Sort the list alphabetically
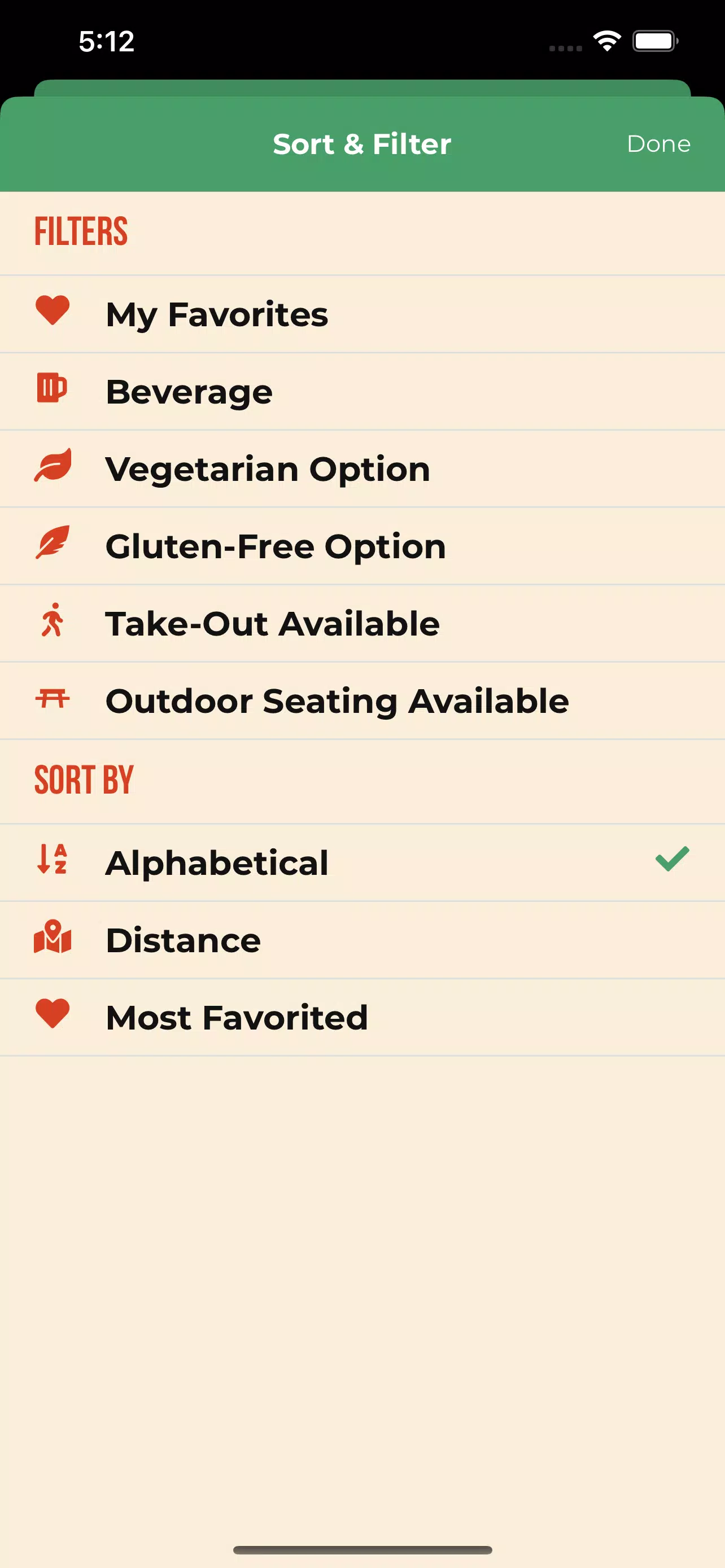725x1568 pixels. (x=362, y=862)
